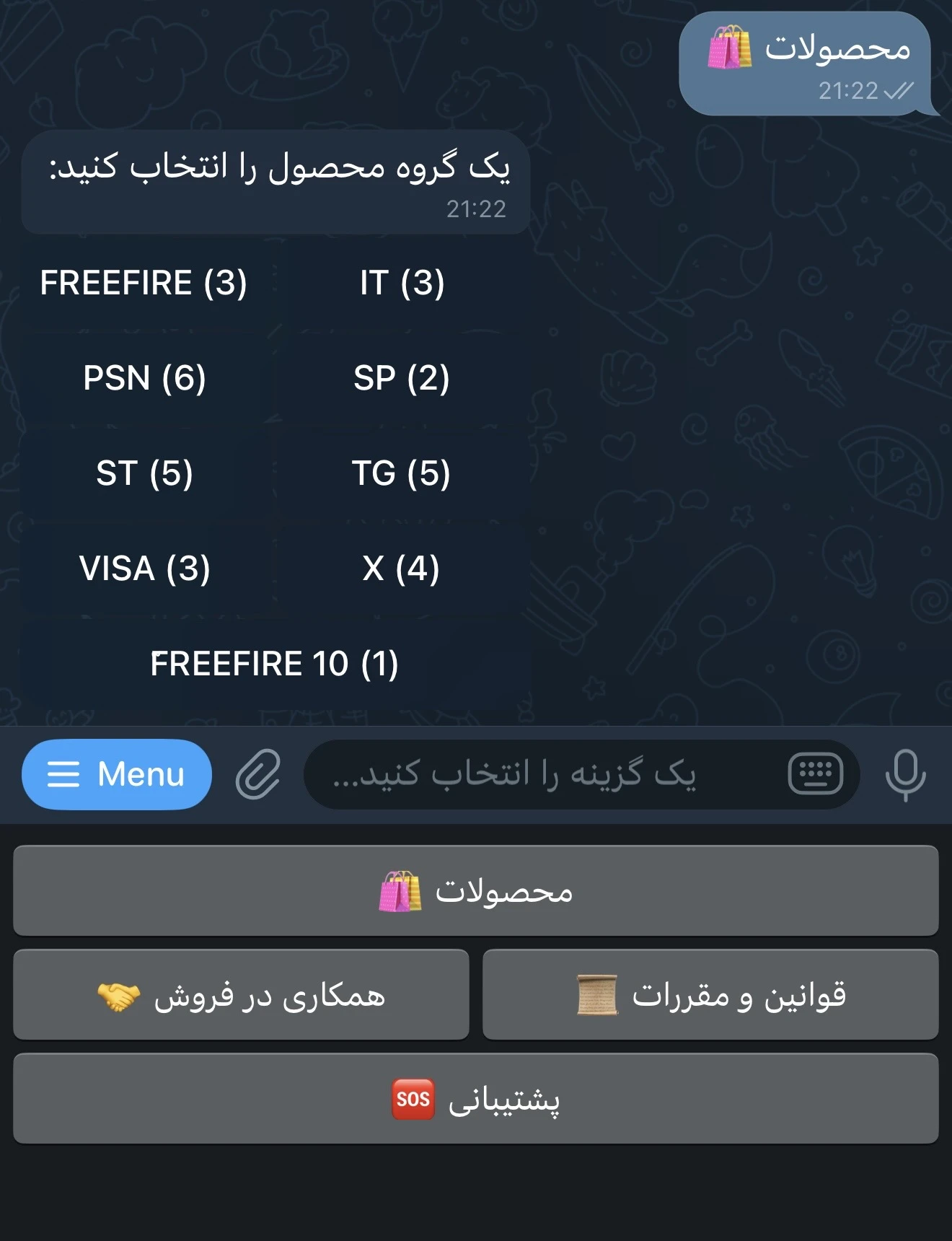Select the FREEFIRE (3) product group

144,283
